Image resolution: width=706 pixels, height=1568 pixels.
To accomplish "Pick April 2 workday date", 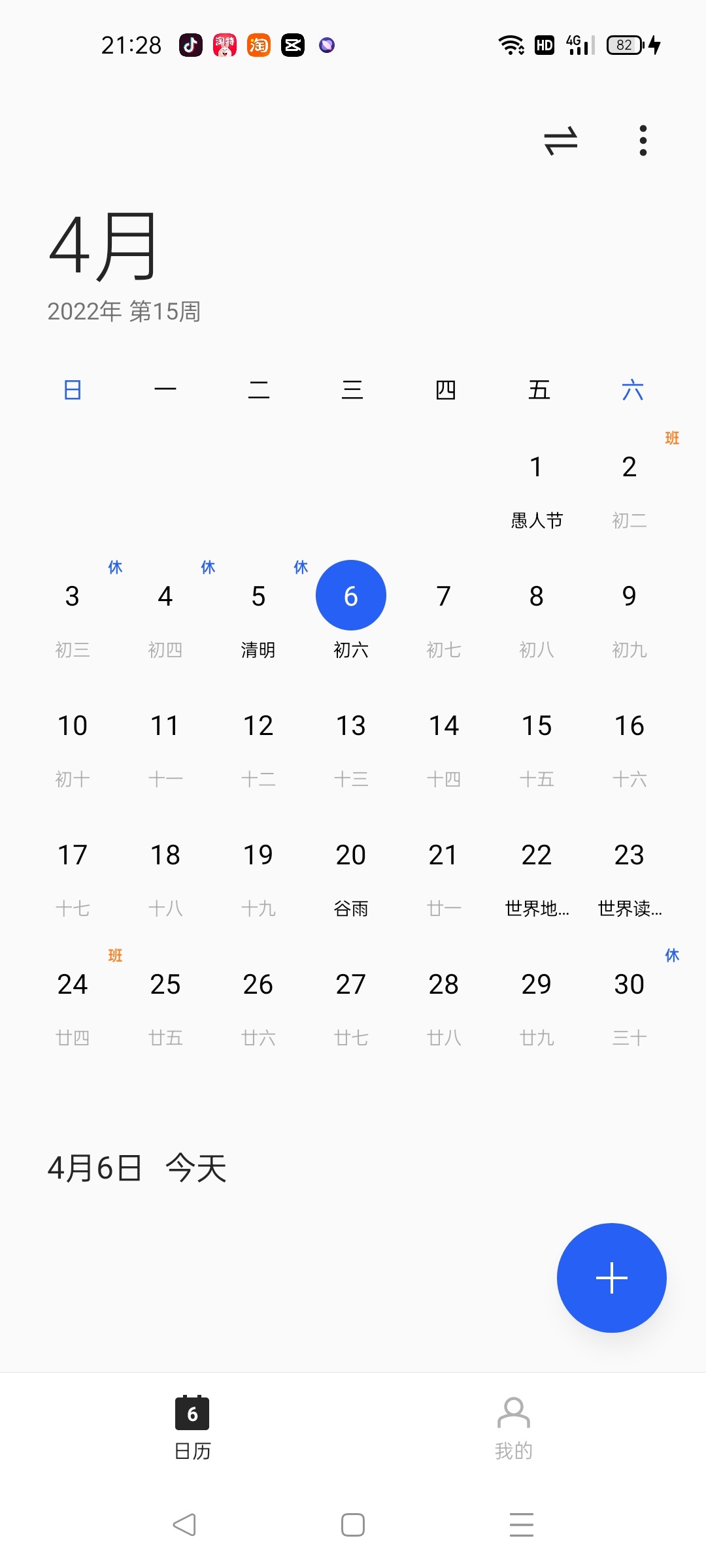I will coord(630,490).
